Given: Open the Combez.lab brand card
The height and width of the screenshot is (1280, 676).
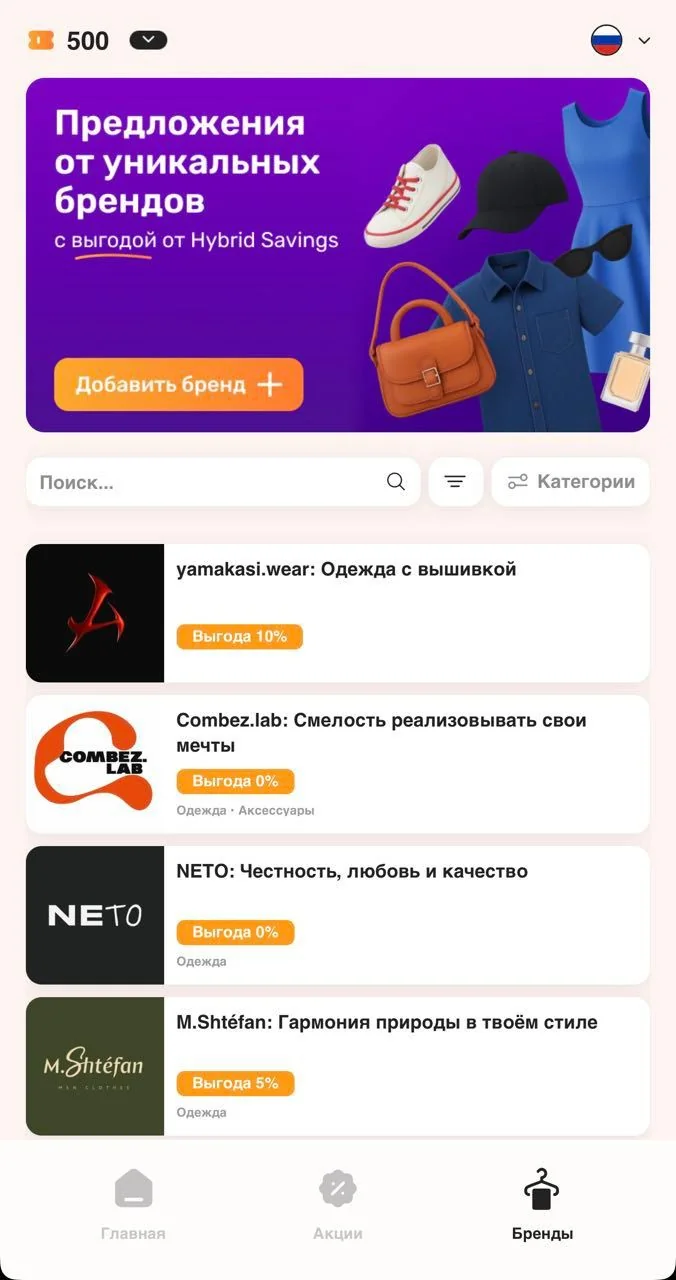Looking at the screenshot, I should pyautogui.click(x=338, y=764).
